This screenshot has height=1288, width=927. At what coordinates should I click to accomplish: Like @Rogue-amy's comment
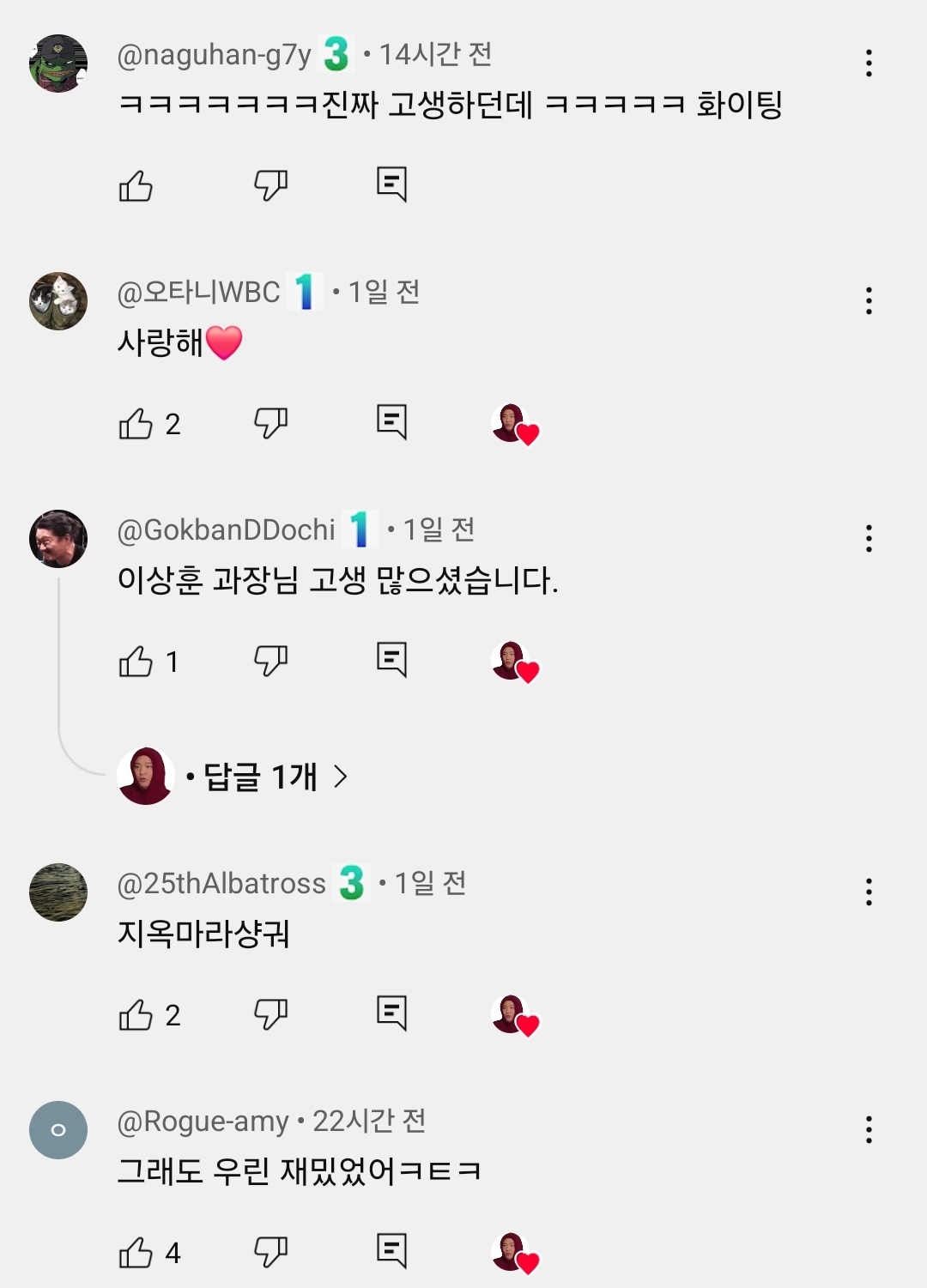tap(136, 1253)
